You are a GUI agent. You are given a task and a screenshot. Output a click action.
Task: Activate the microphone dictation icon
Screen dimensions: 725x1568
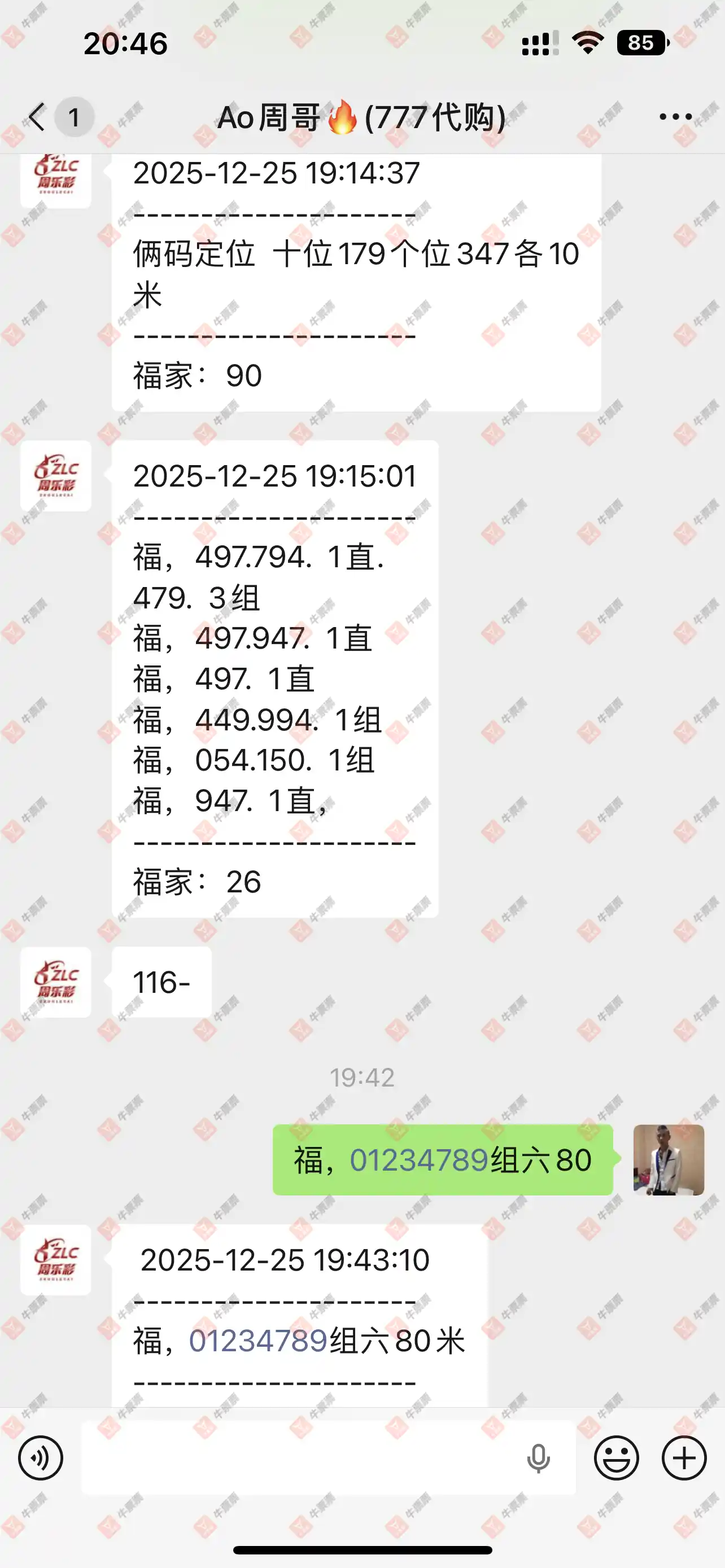(538, 1458)
